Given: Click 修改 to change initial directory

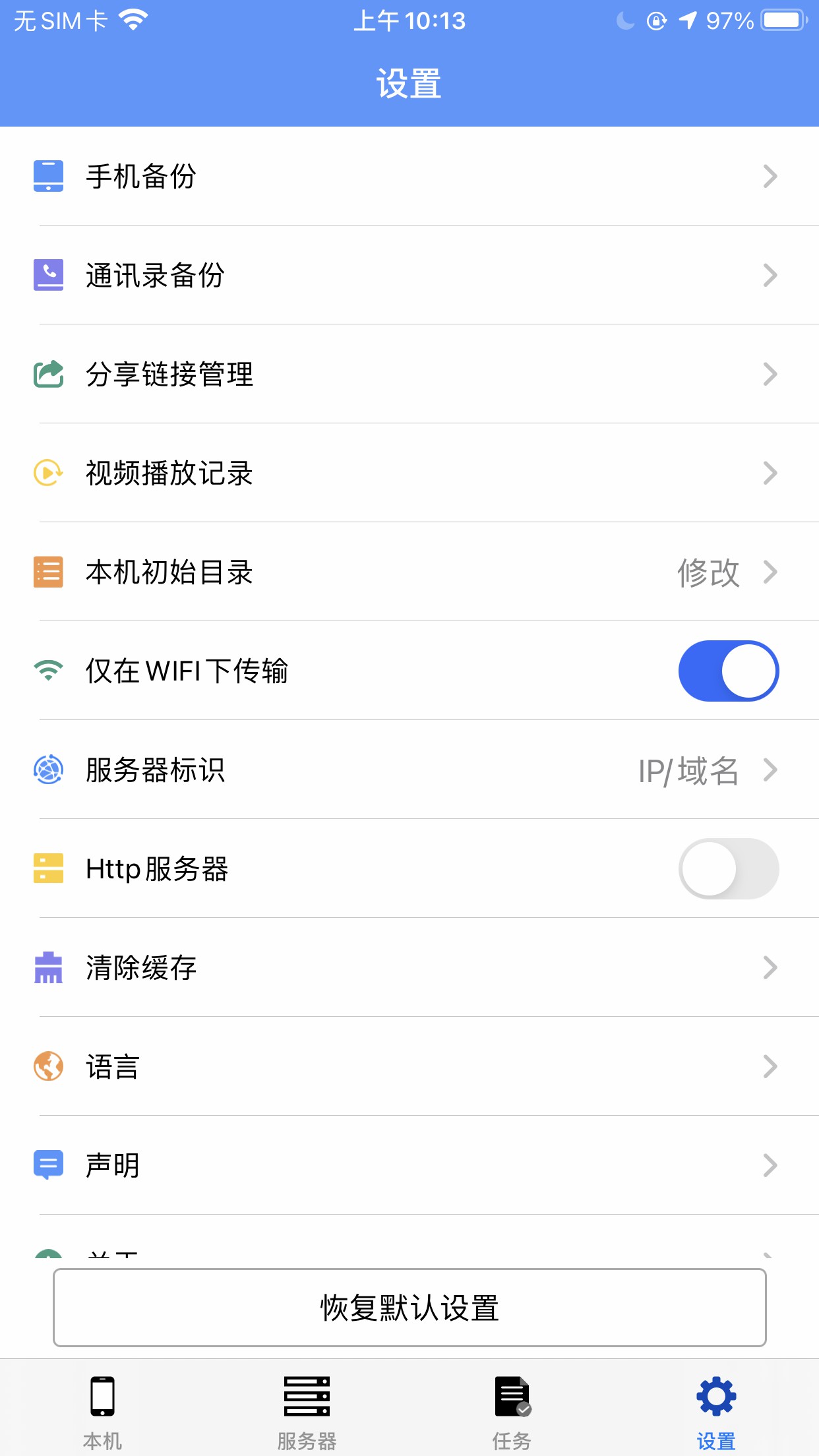Looking at the screenshot, I should click(x=708, y=574).
